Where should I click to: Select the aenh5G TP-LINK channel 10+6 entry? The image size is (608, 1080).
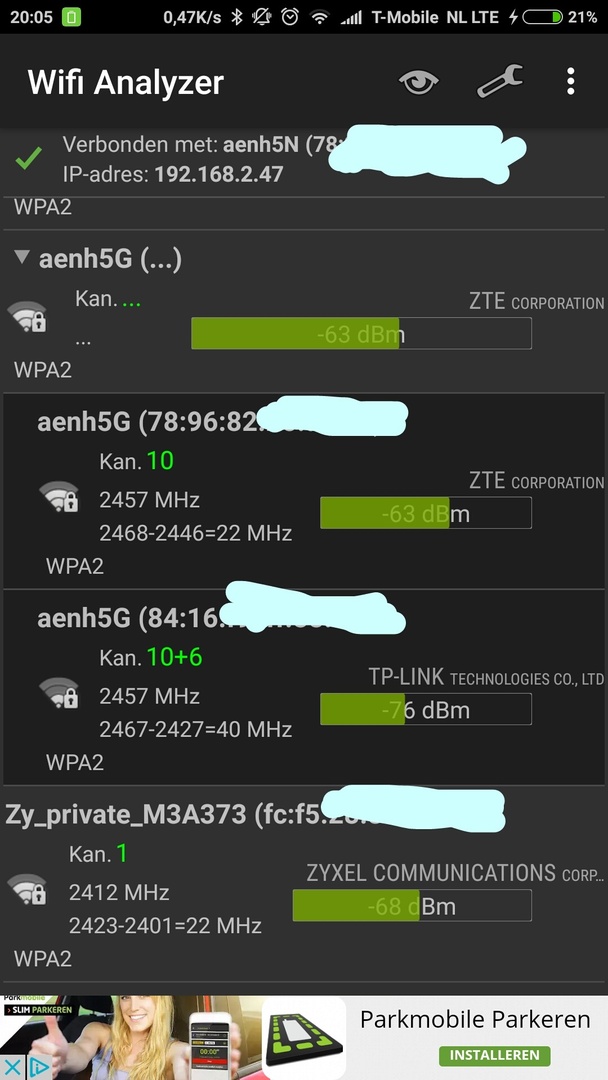pyautogui.click(x=304, y=687)
